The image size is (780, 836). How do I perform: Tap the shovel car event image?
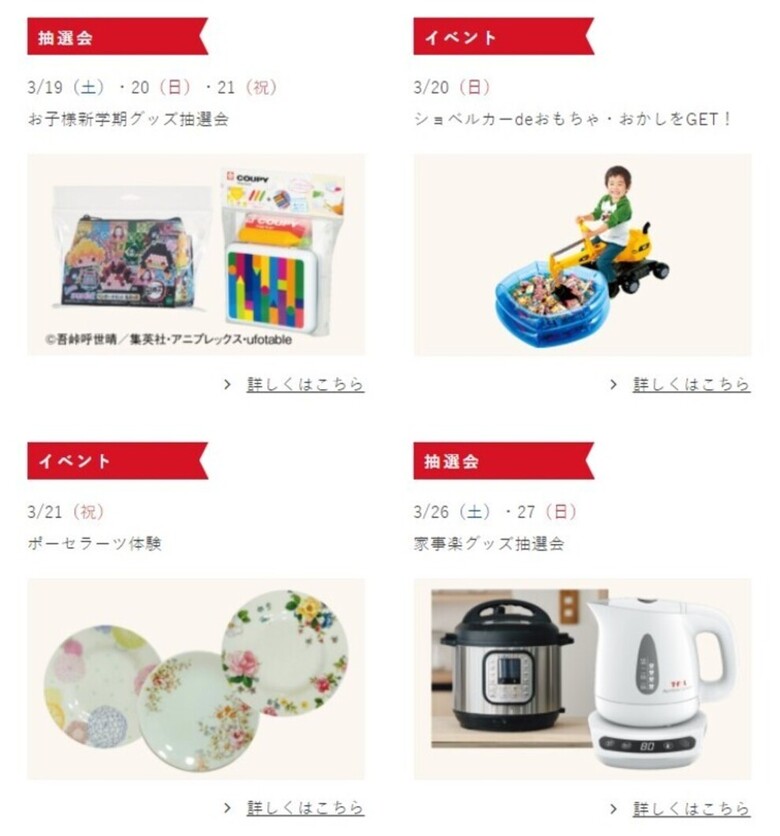tap(582, 254)
